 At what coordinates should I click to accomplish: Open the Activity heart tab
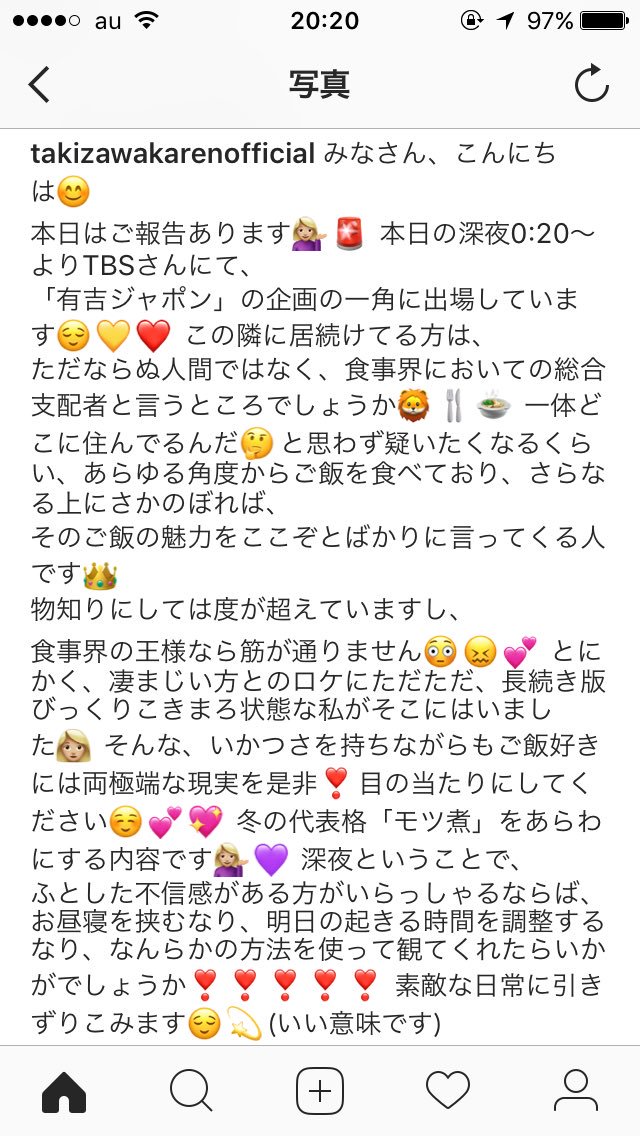[448, 1089]
